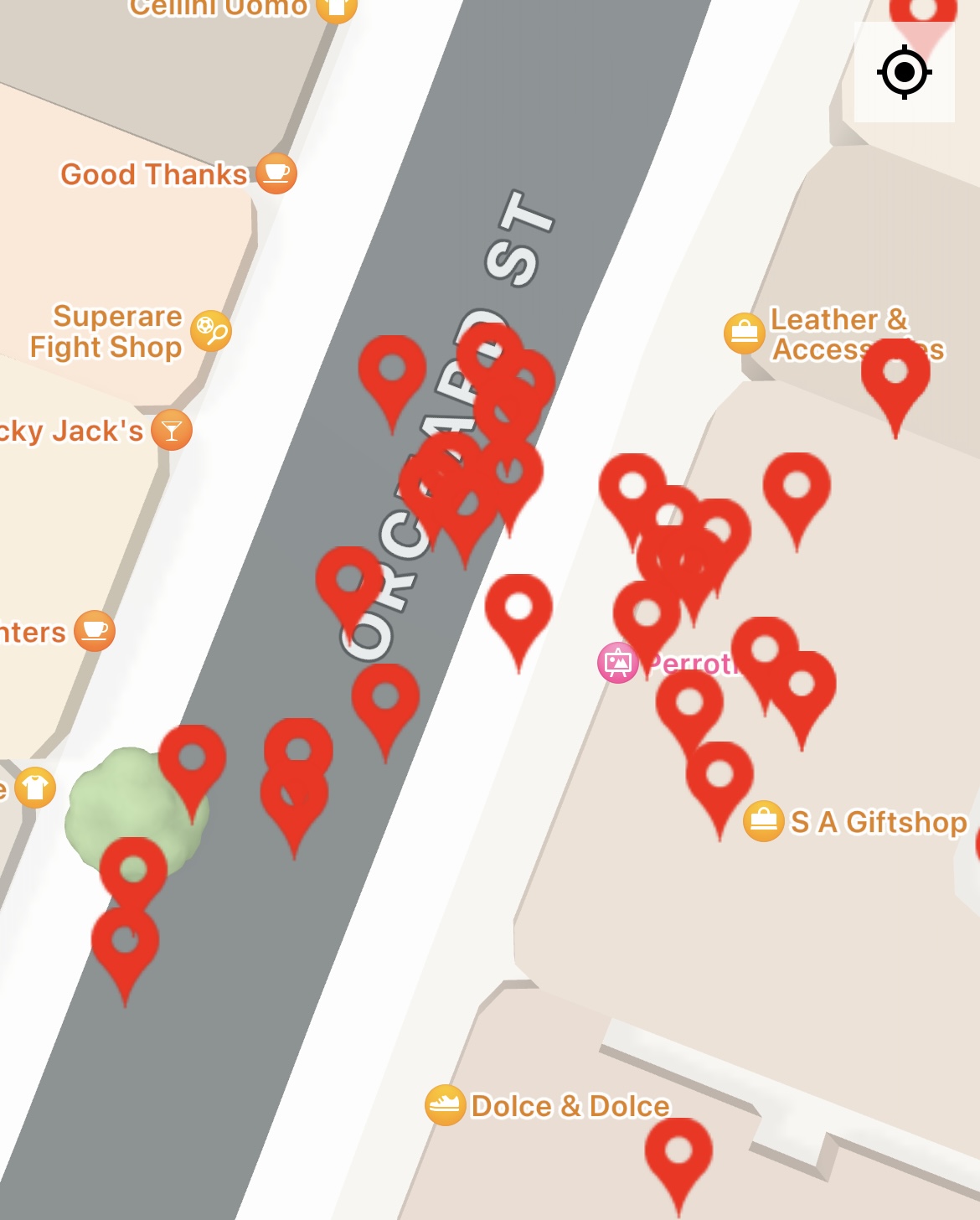Tap the locate me button
The image size is (980, 1220).
[904, 72]
